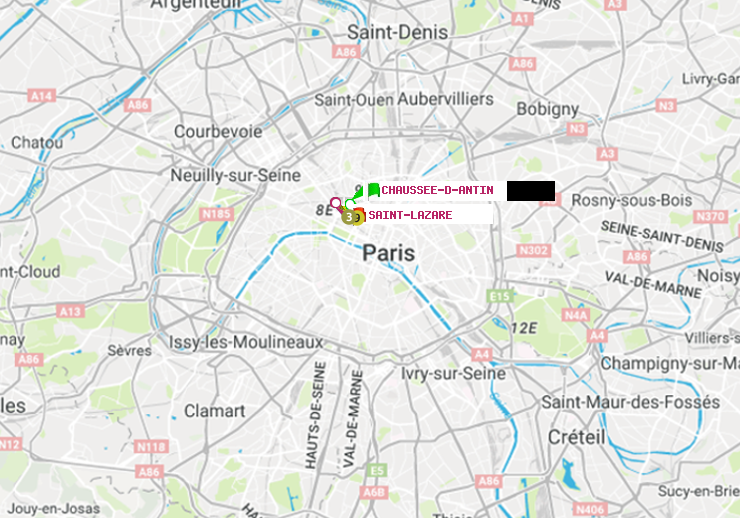The image size is (740, 518).
Task: Tap the cluster marker numbered 3
Action: tap(349, 217)
